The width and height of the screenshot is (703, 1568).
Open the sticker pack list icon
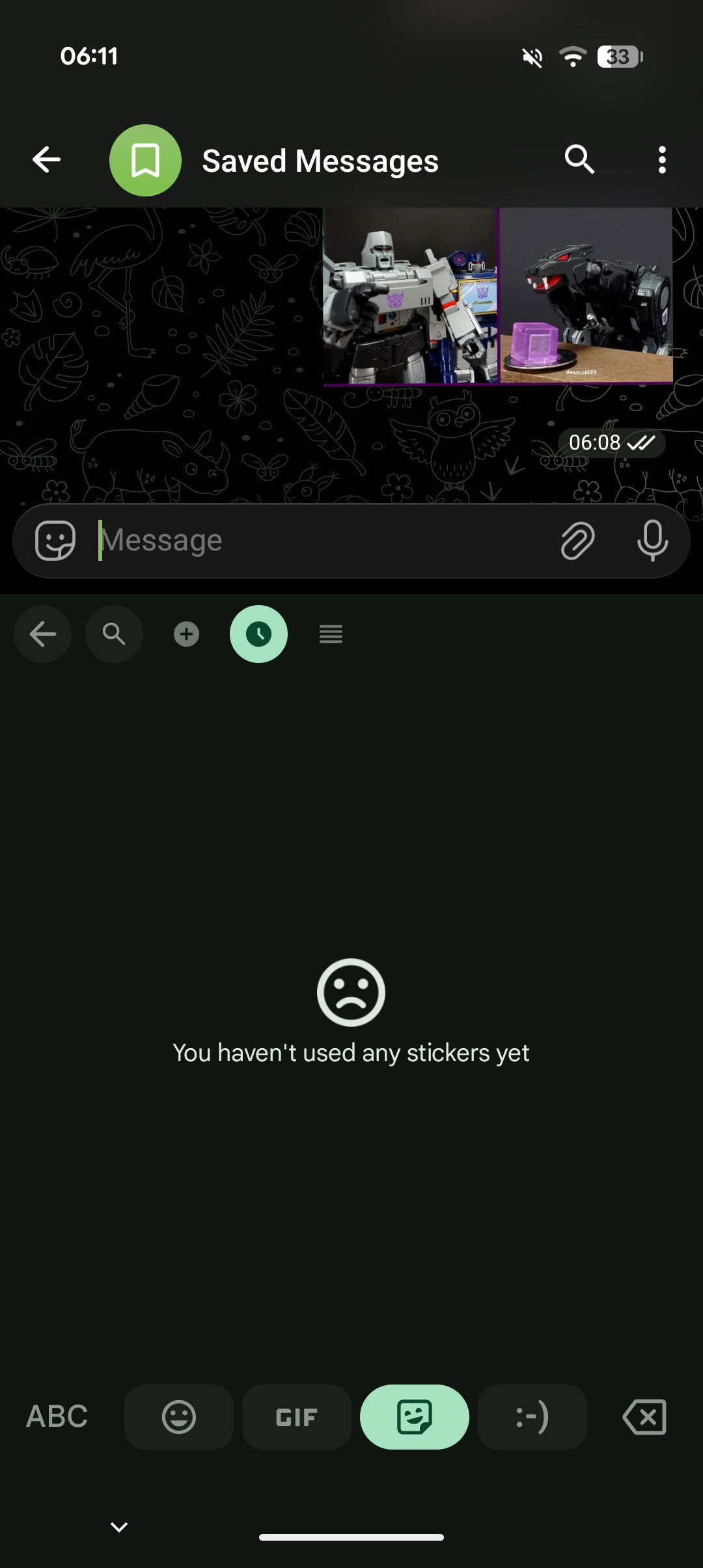coord(331,634)
